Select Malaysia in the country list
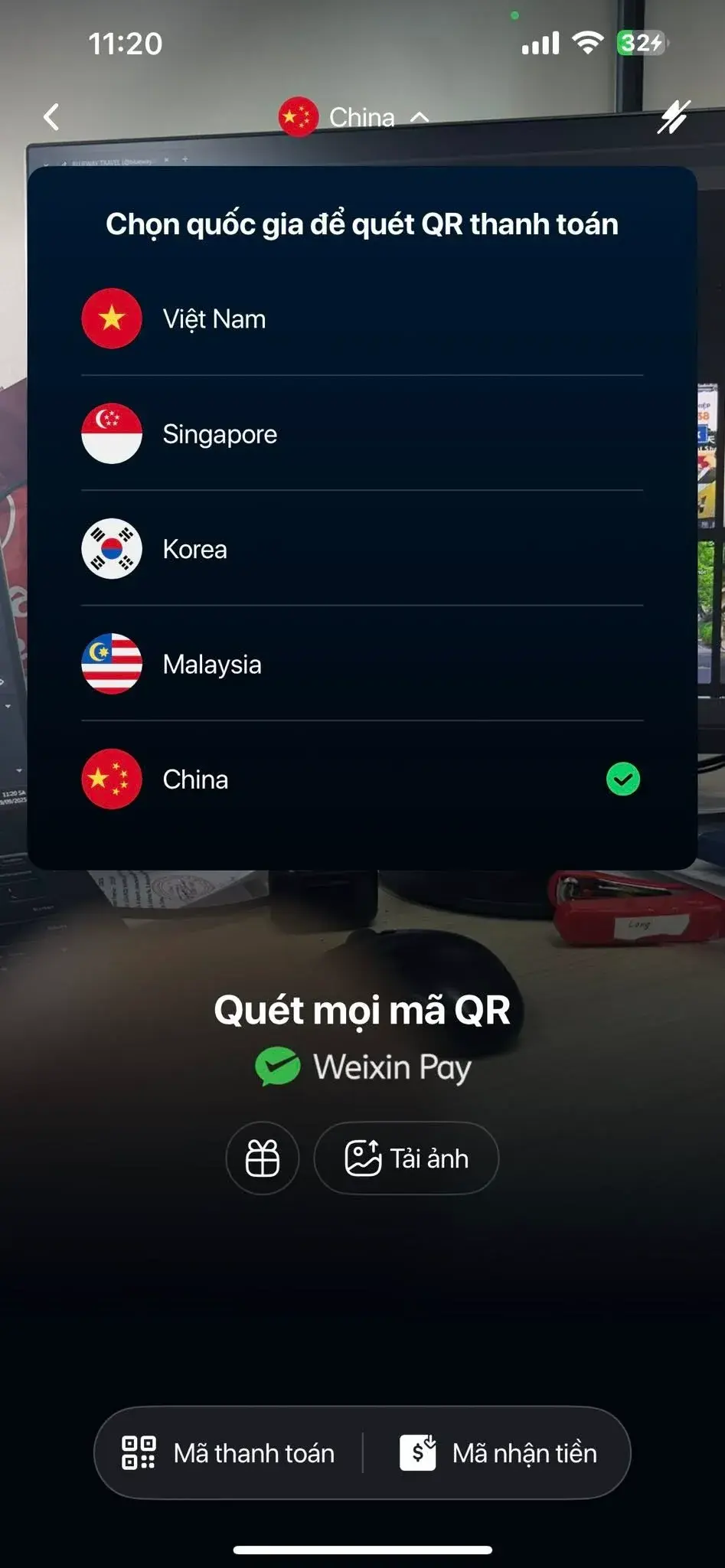Screen dimensions: 725x1568 tap(361, 664)
